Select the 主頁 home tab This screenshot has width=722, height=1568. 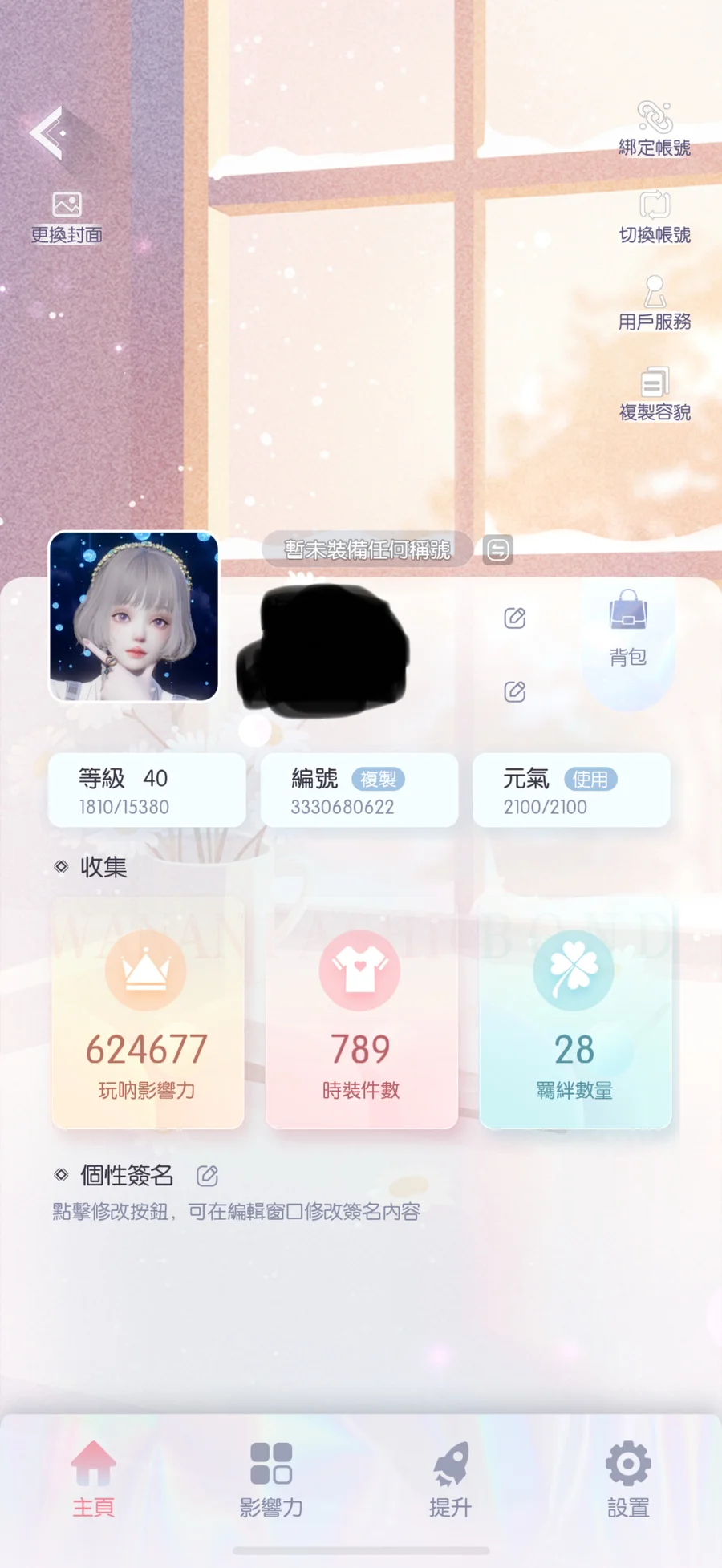pyautogui.click(x=93, y=1481)
